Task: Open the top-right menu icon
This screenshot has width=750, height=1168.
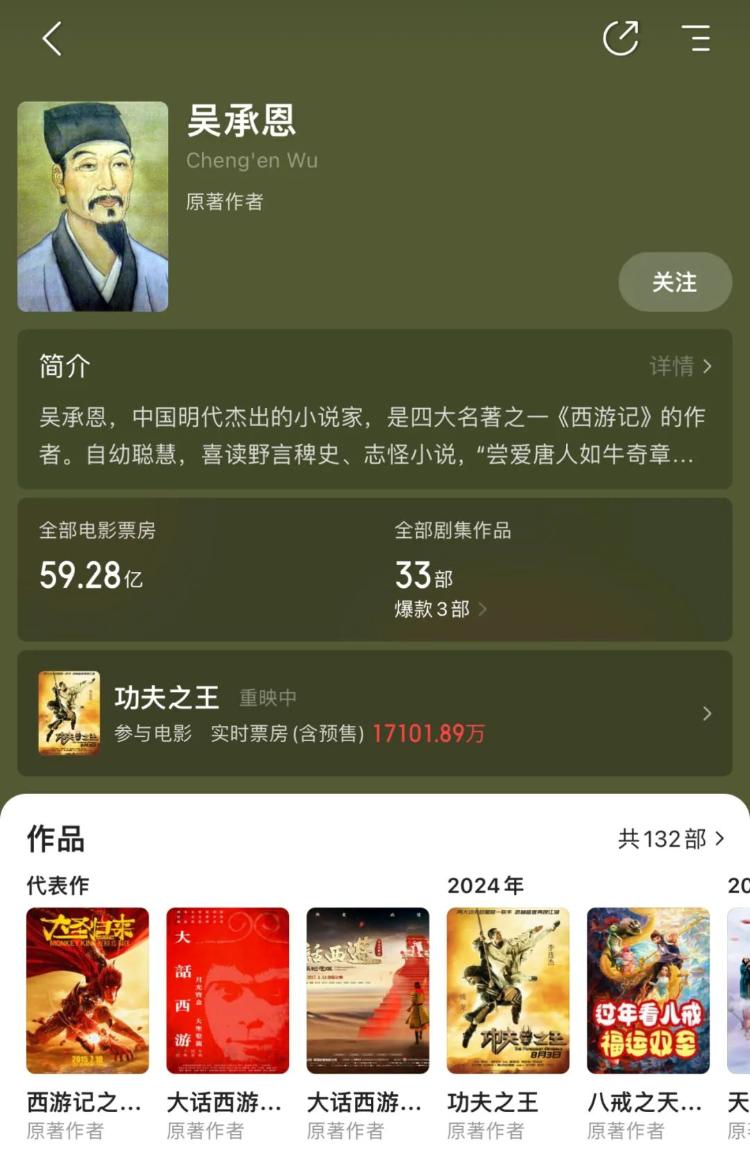Action: [696, 39]
